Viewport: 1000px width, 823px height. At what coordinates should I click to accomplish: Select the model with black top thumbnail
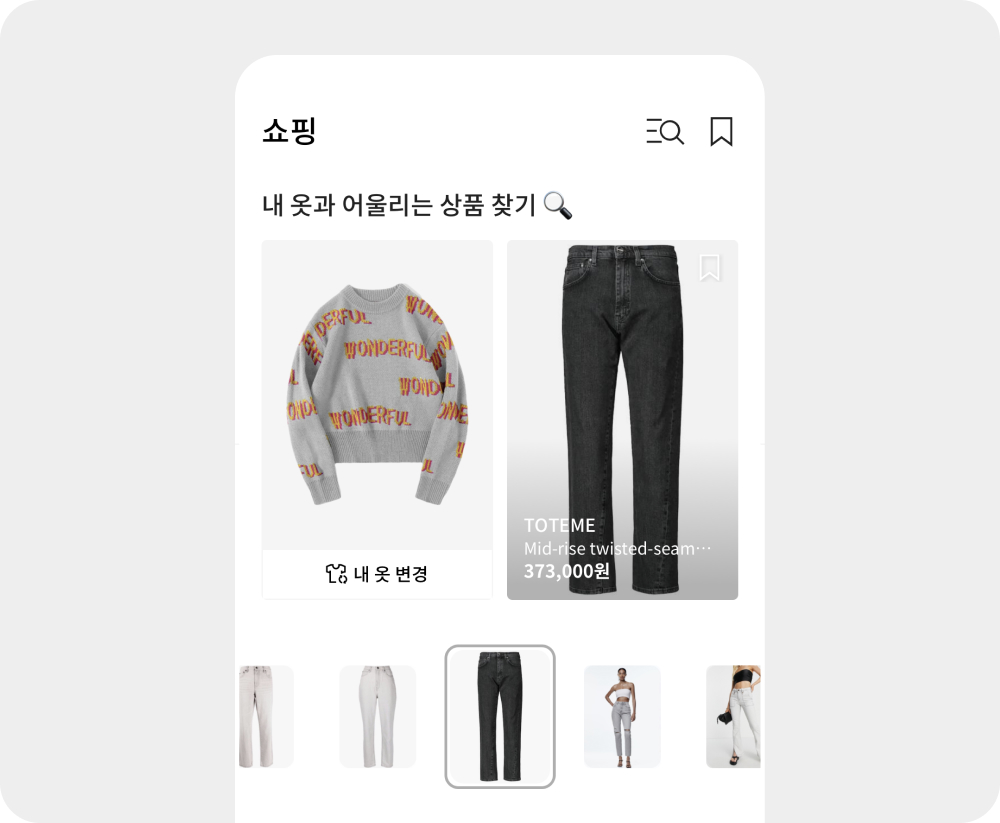click(x=734, y=716)
